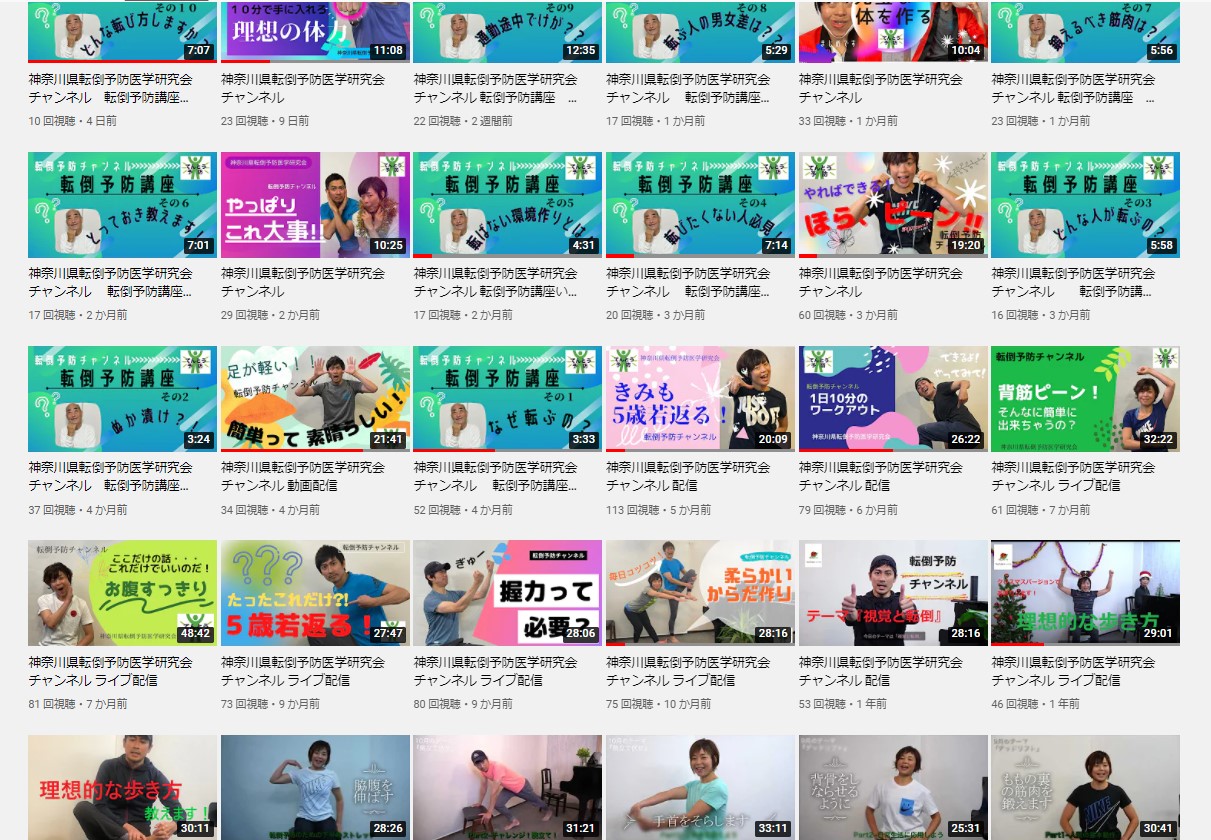Viewport: 1211px width, 840px height.
Task: Open 転倒予防講座 その3, 5:58
Action: tap(1085, 205)
